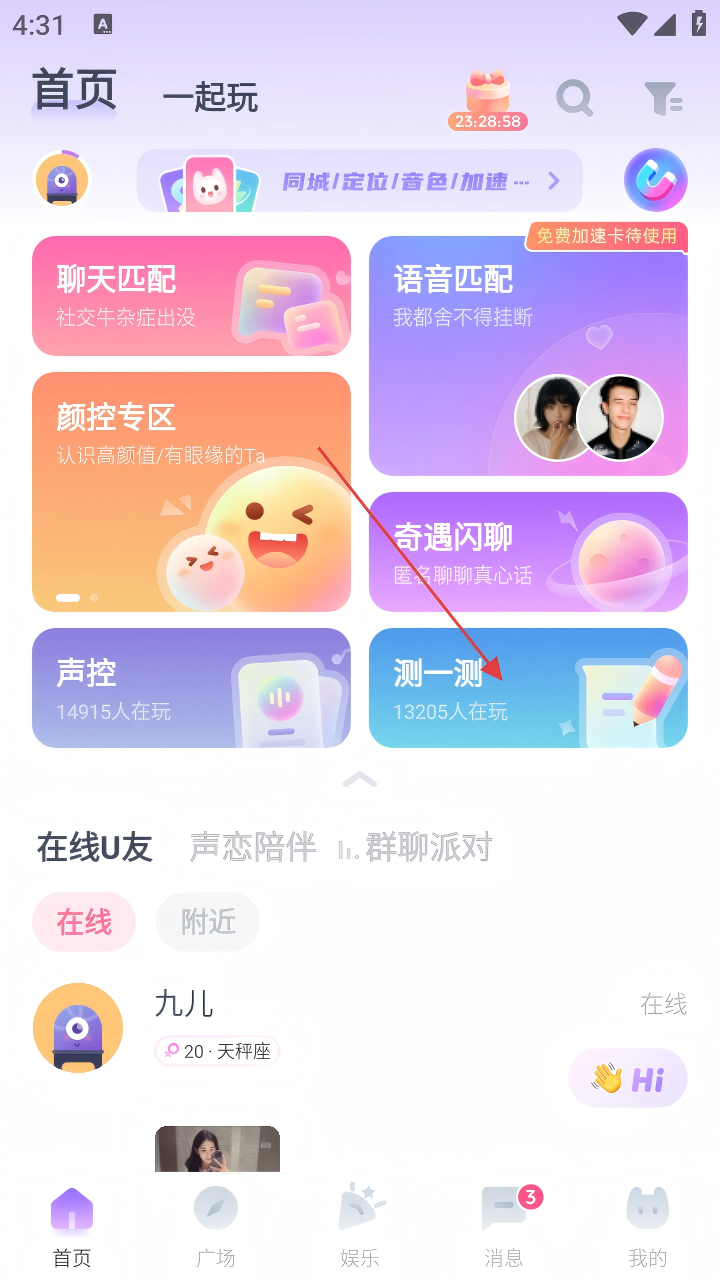Start 语音匹配 voice matching
Viewport: 720px width, 1280px height.
pos(528,356)
